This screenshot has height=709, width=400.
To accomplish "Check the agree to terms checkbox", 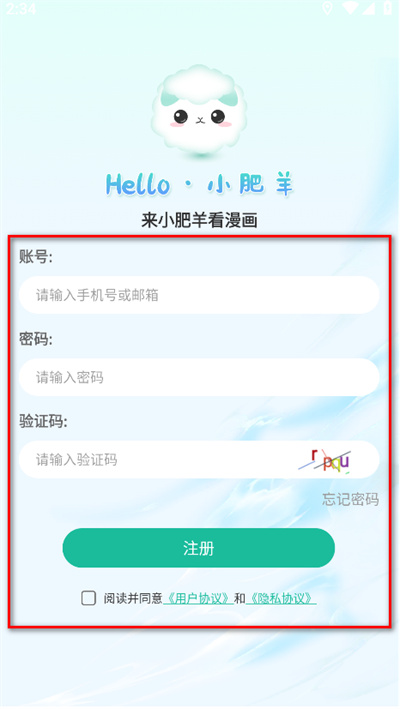I will pos(89,598).
